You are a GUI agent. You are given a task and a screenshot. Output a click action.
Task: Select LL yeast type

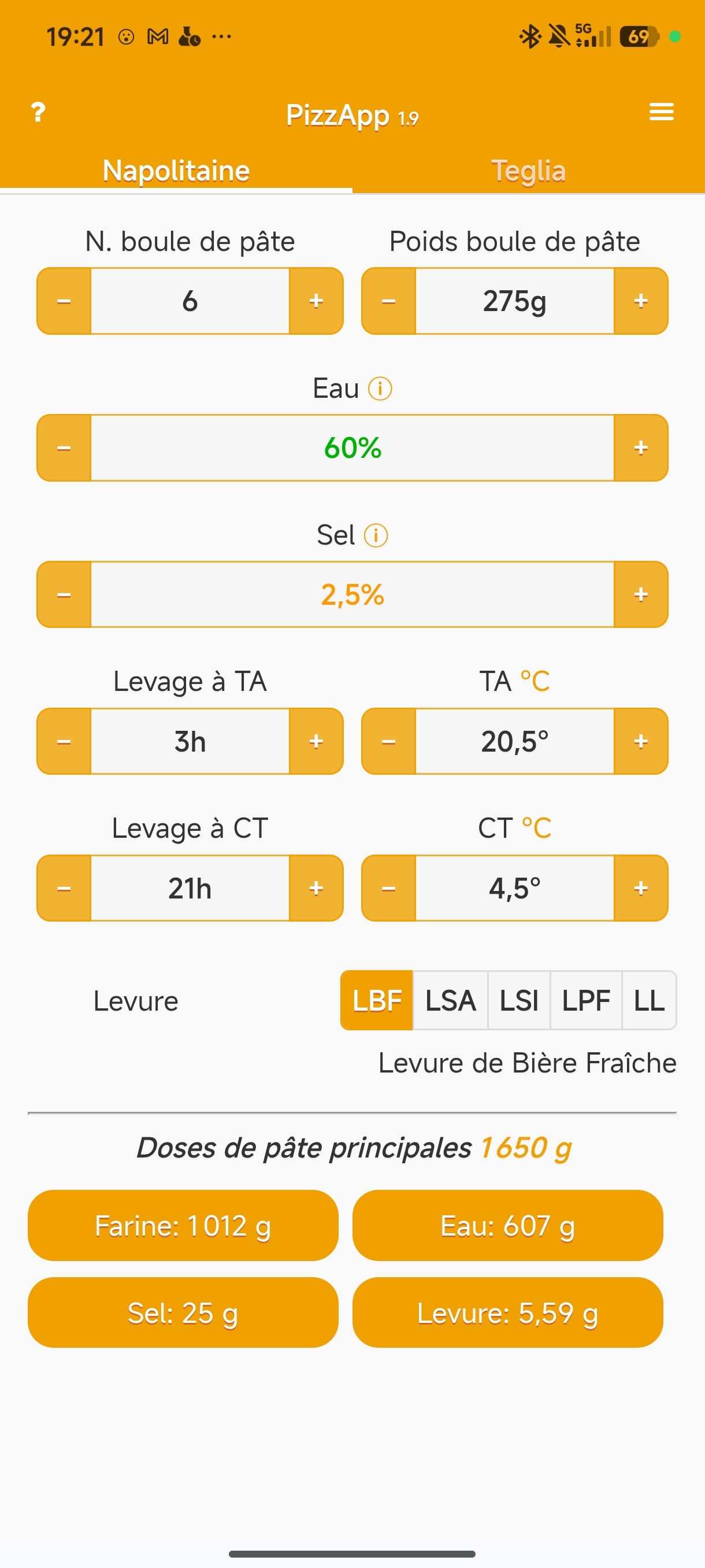pyautogui.click(x=649, y=1000)
